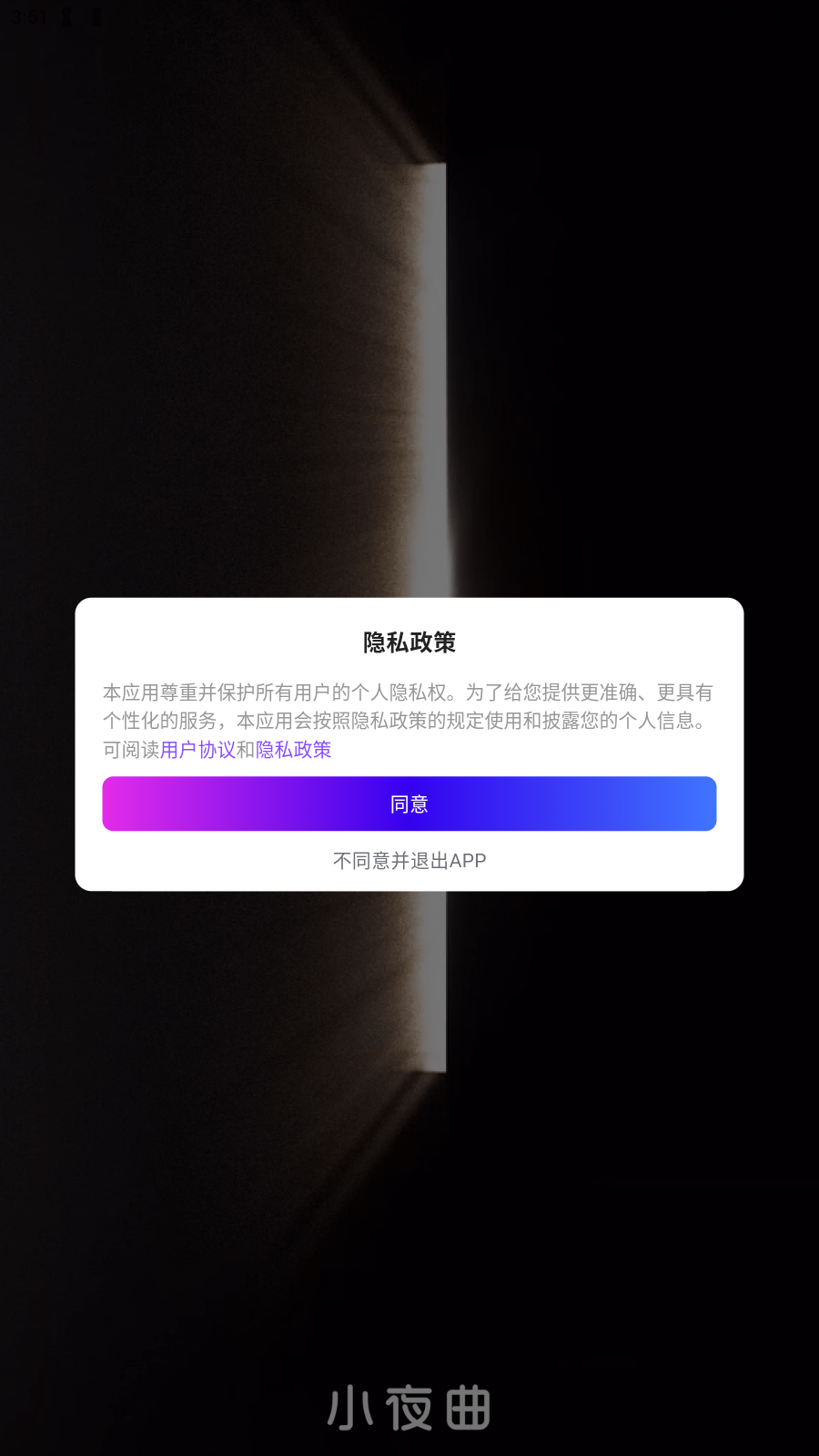Tap the 同意 button to accept
Viewport: 819px width, 1456px height.
[409, 804]
